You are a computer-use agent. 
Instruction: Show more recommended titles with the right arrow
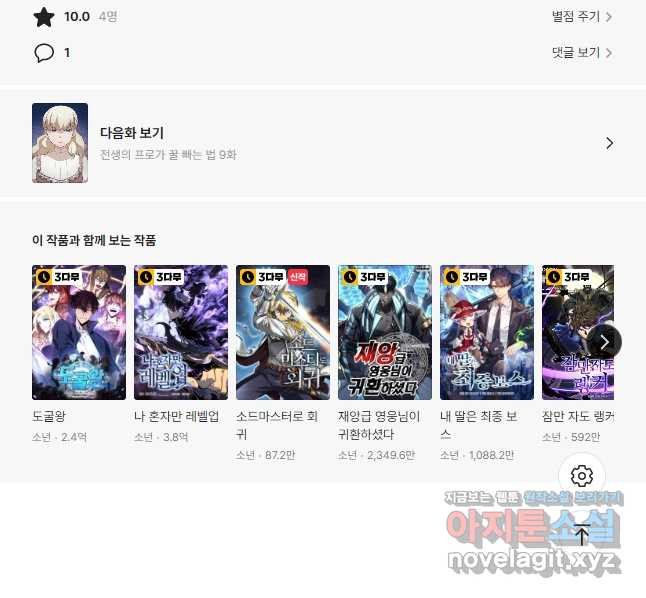click(604, 341)
